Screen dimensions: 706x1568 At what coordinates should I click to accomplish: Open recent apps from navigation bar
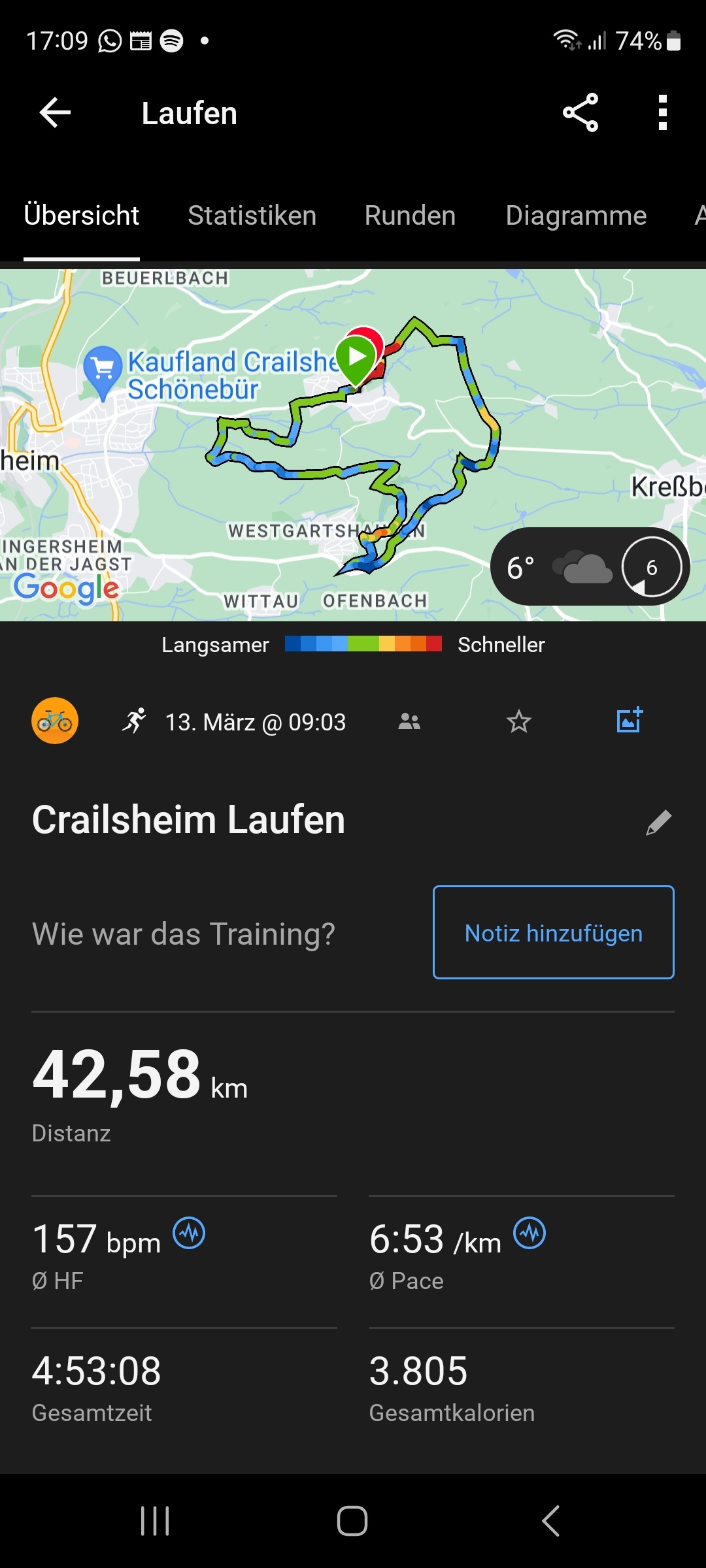[155, 1520]
